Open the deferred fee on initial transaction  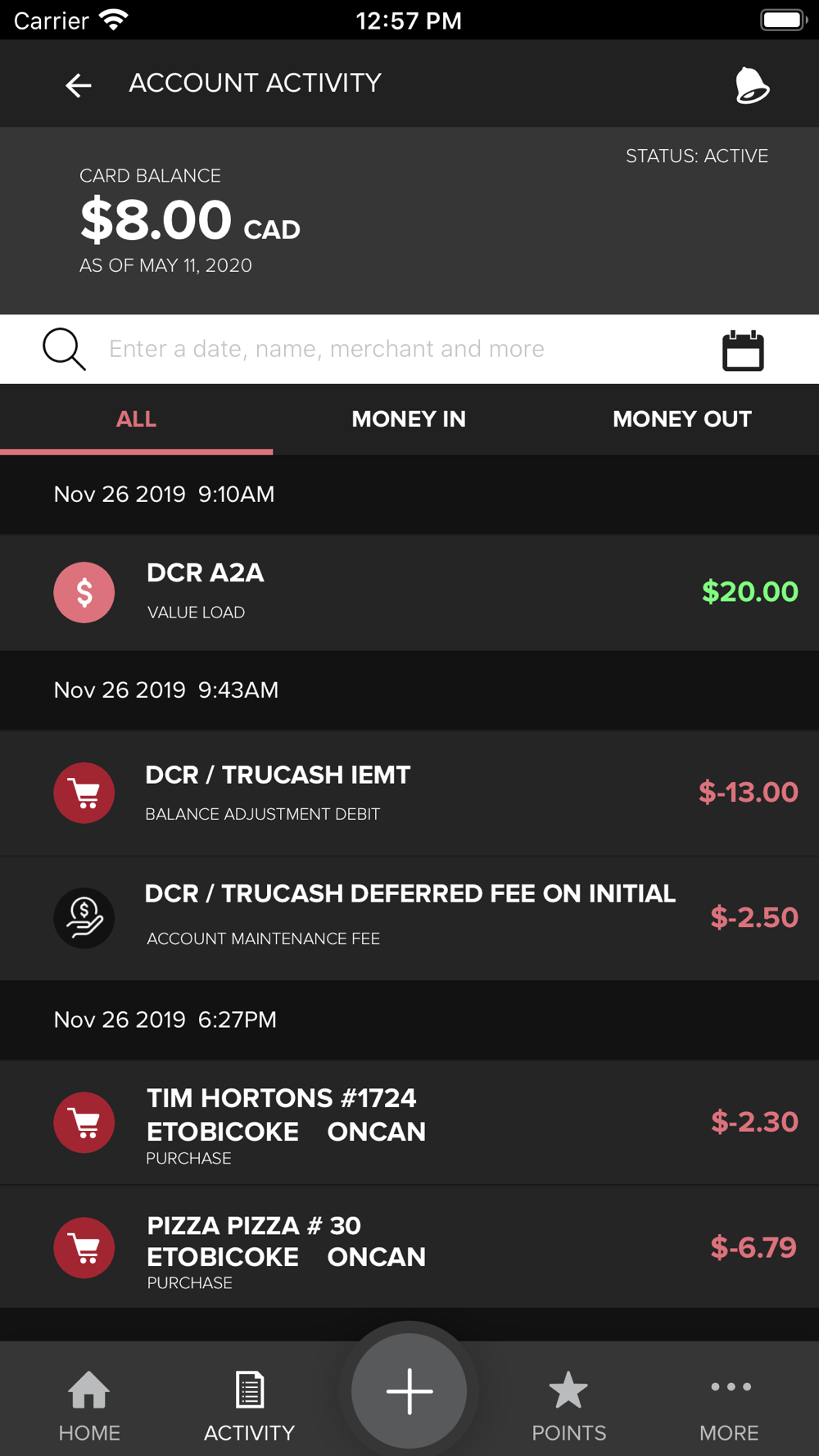(409, 917)
